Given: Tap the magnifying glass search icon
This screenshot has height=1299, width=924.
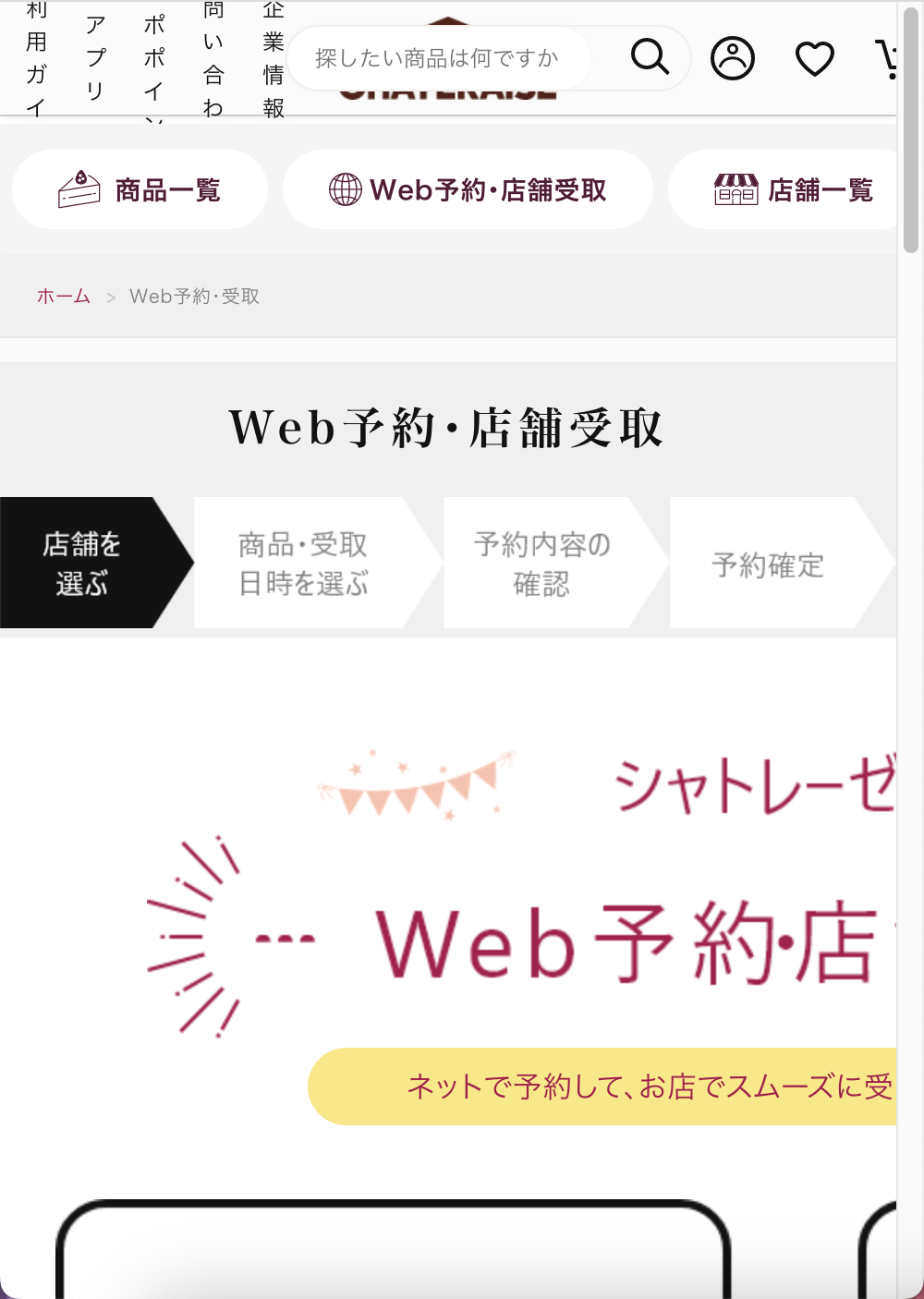Looking at the screenshot, I should [650, 57].
